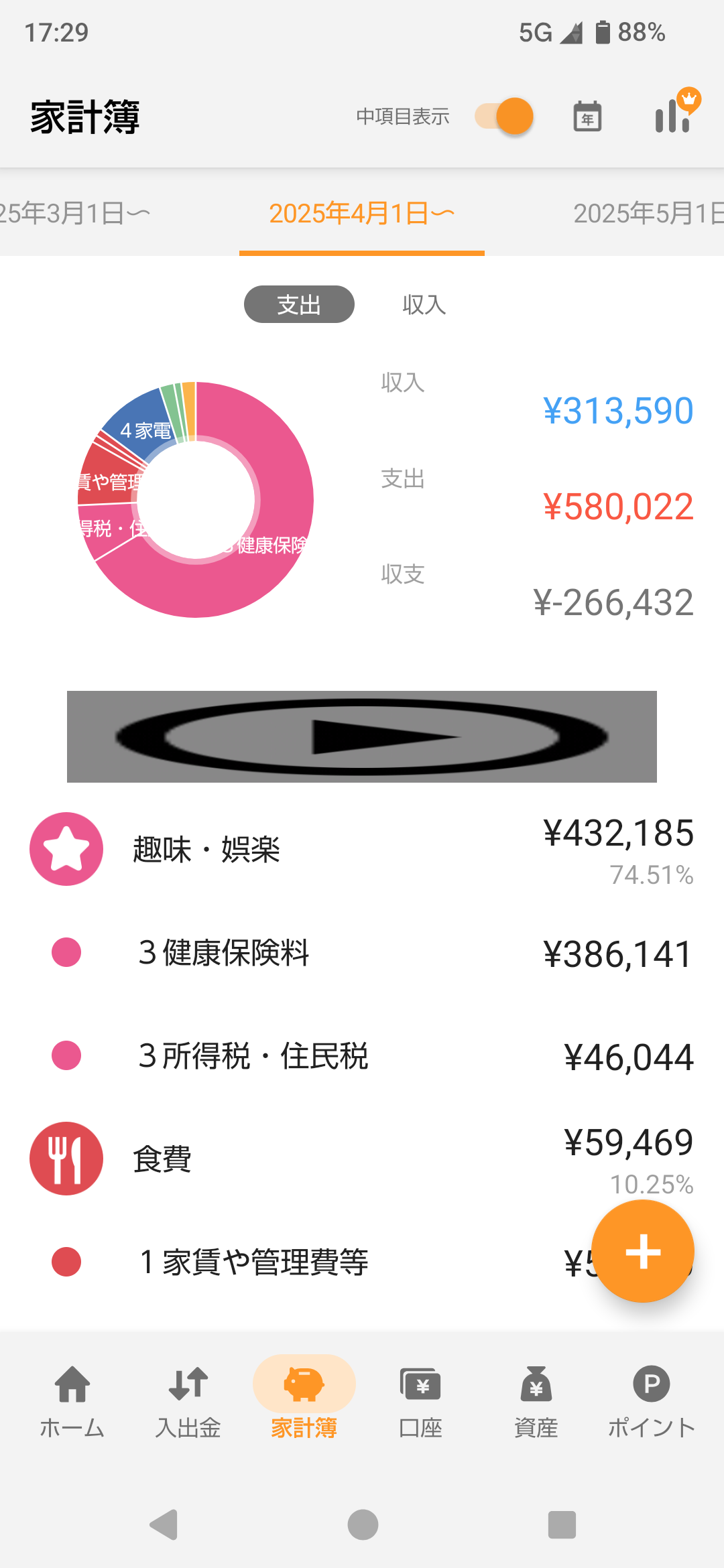Go back to the 2025年3月1日〜 period tab
The image size is (724, 1568).
74,213
